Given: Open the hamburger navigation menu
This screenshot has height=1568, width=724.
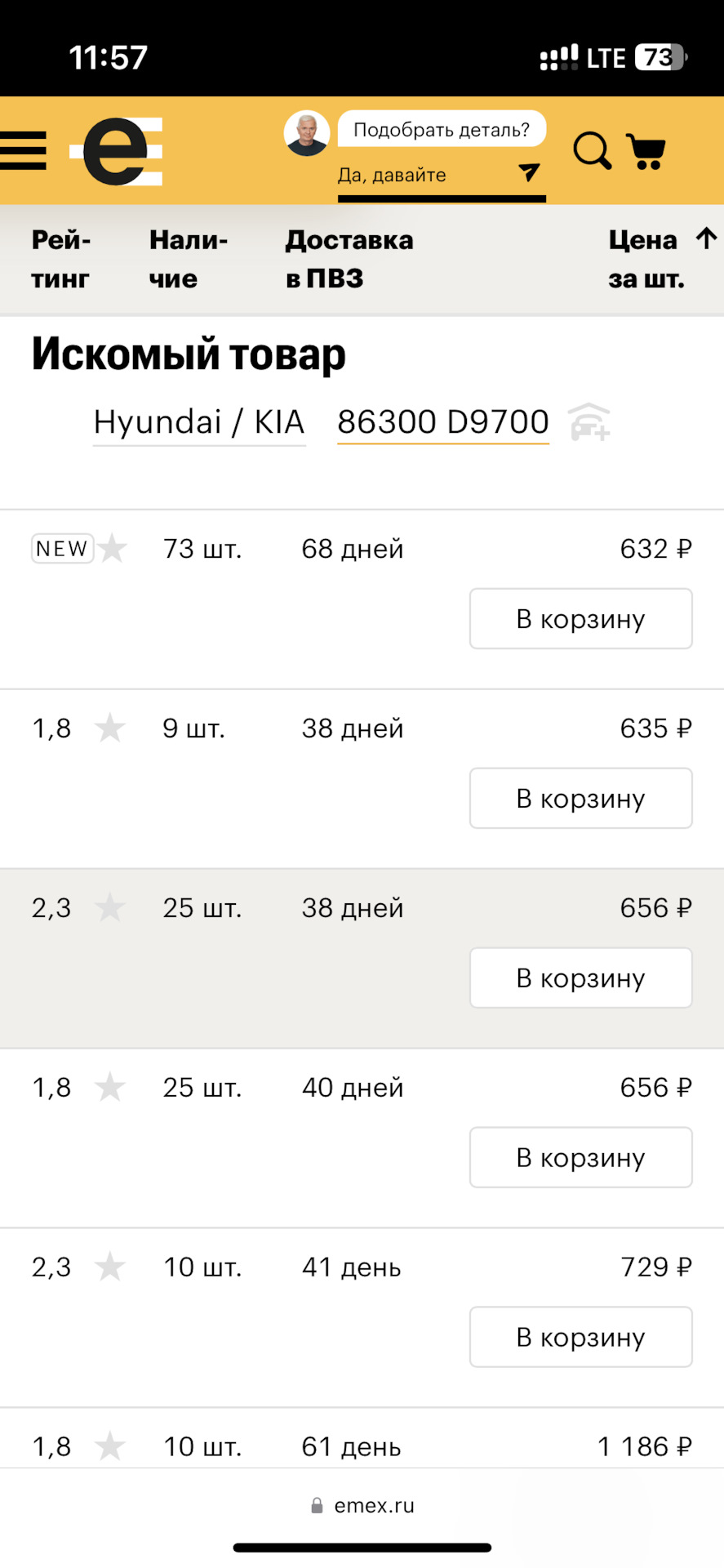Looking at the screenshot, I should pyautogui.click(x=24, y=150).
